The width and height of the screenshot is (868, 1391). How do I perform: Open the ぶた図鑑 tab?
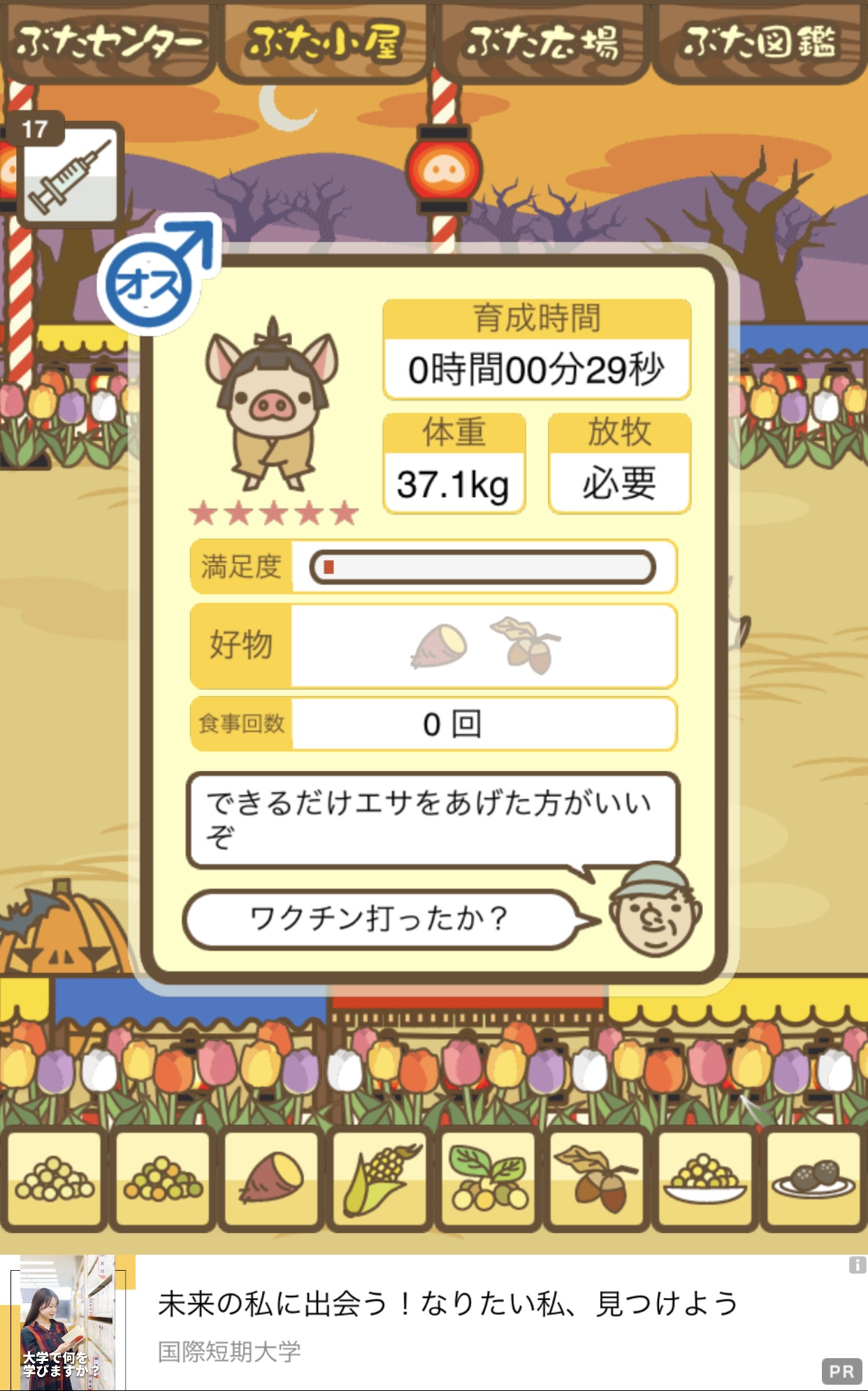click(x=760, y=42)
